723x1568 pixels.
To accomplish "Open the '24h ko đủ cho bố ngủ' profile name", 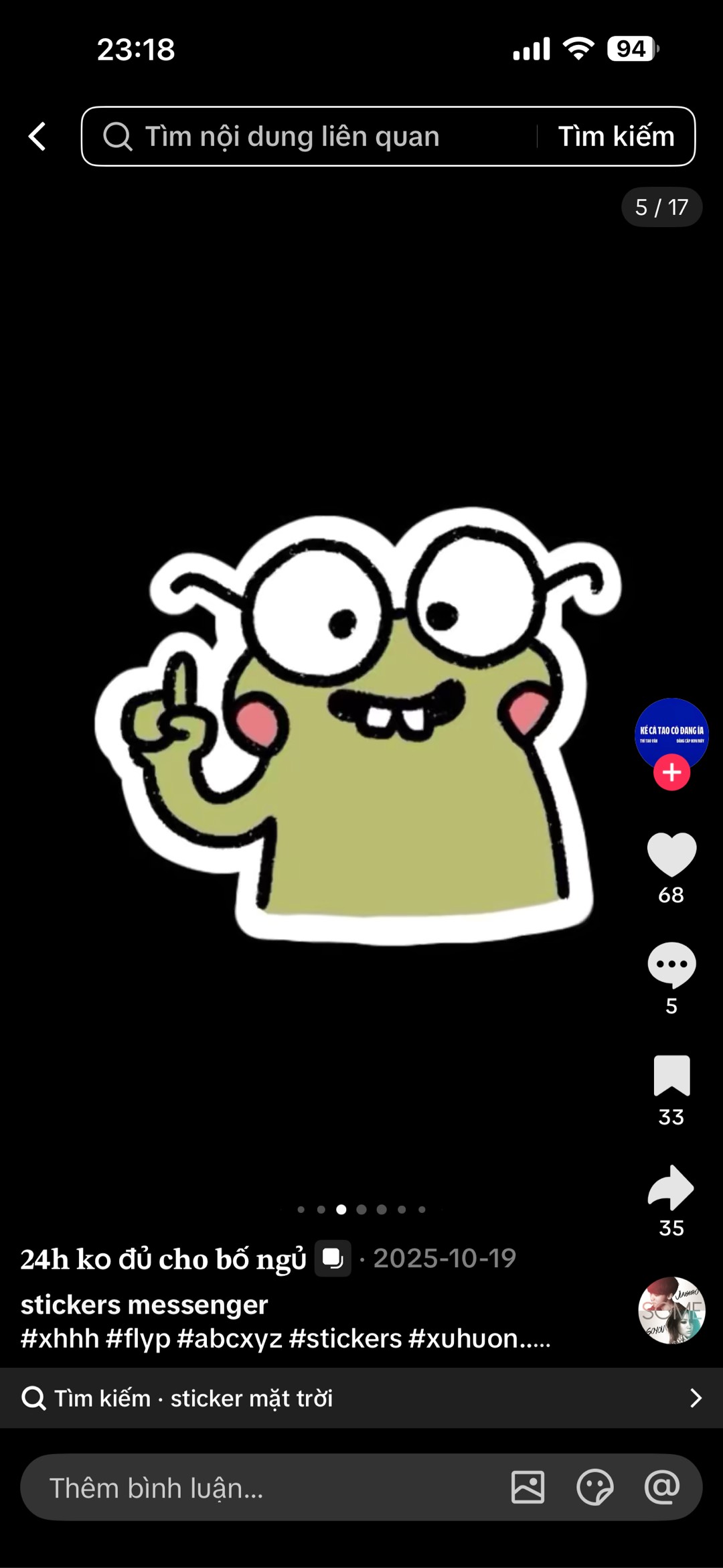I will pos(163,1259).
